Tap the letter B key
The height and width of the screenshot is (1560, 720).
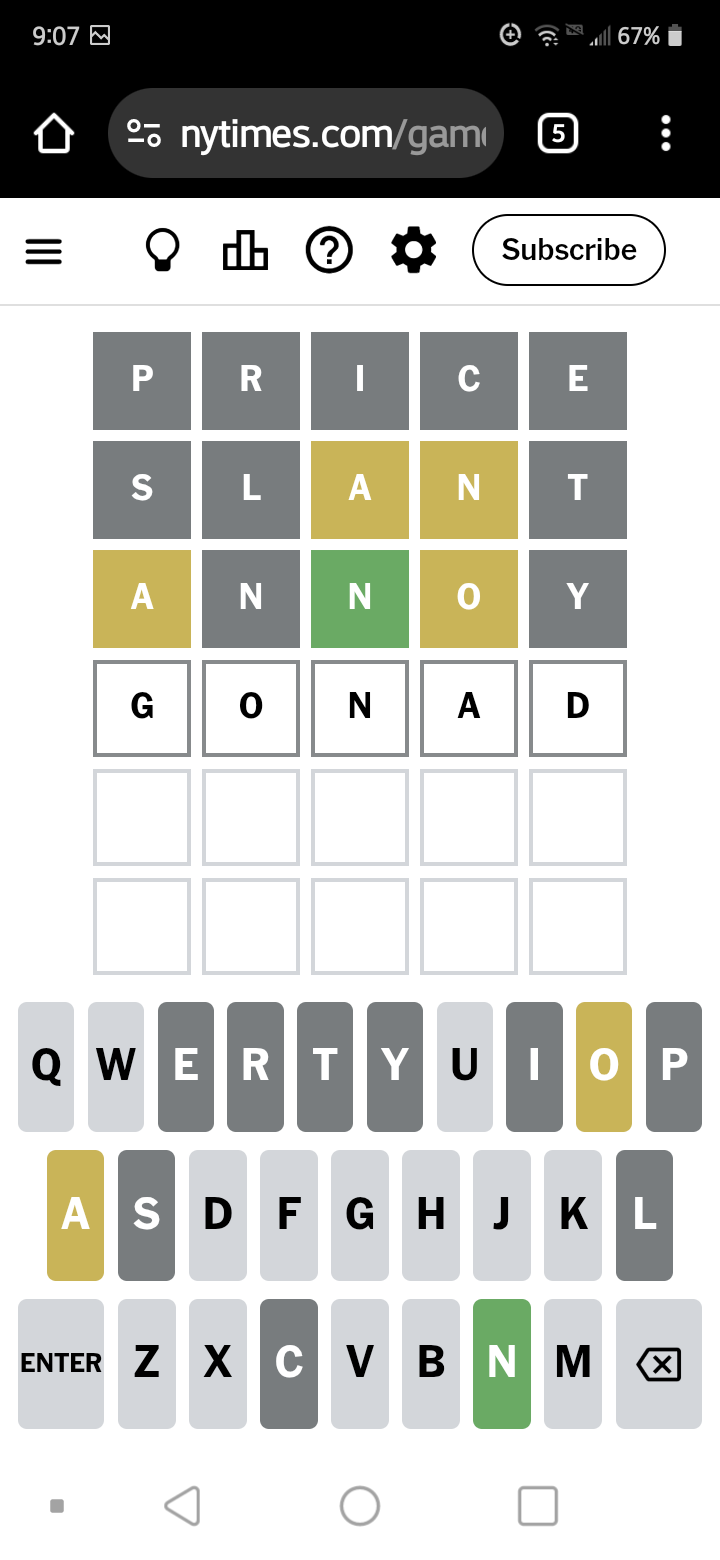click(431, 1364)
